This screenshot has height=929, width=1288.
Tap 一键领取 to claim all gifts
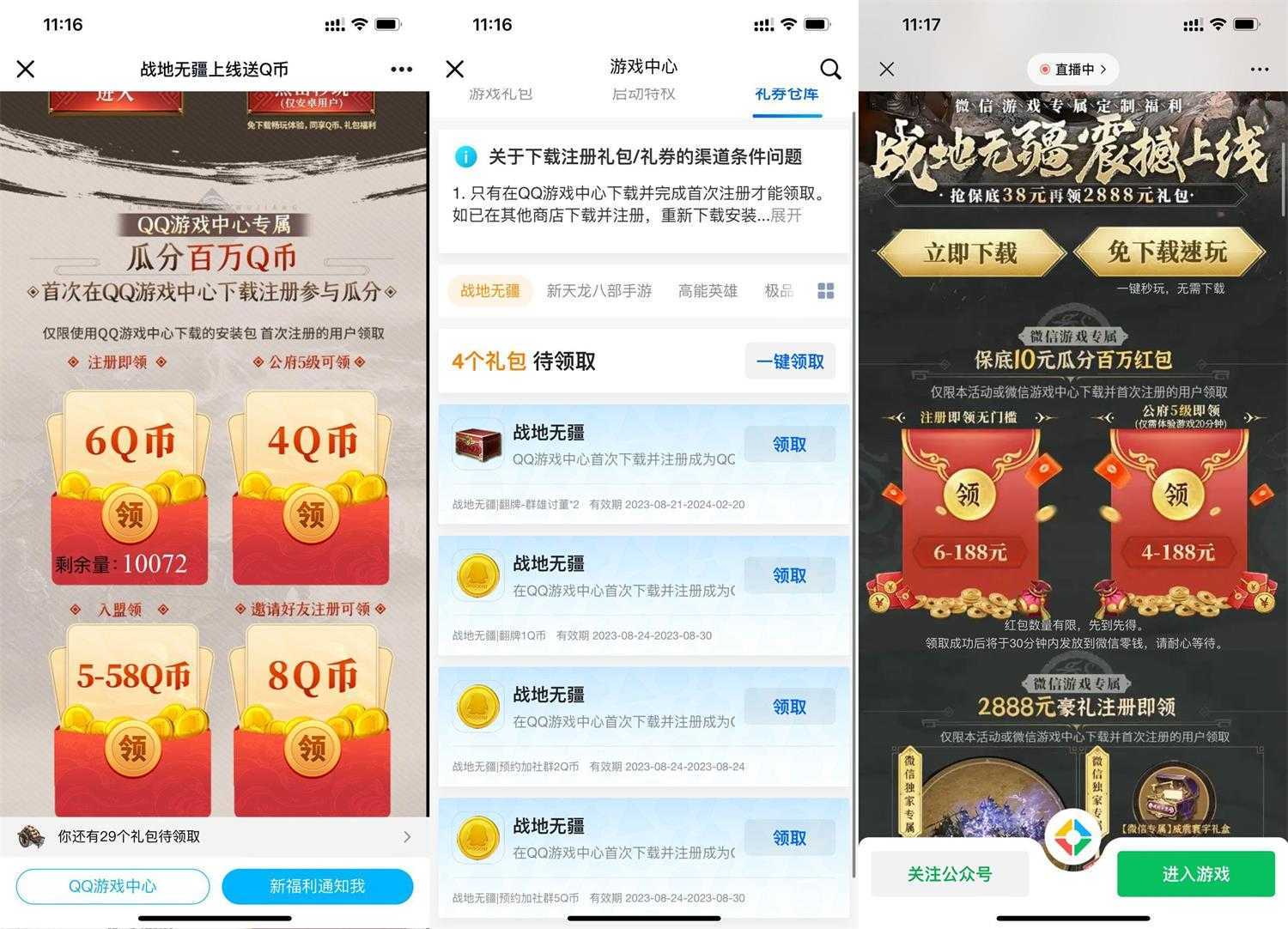coord(790,361)
